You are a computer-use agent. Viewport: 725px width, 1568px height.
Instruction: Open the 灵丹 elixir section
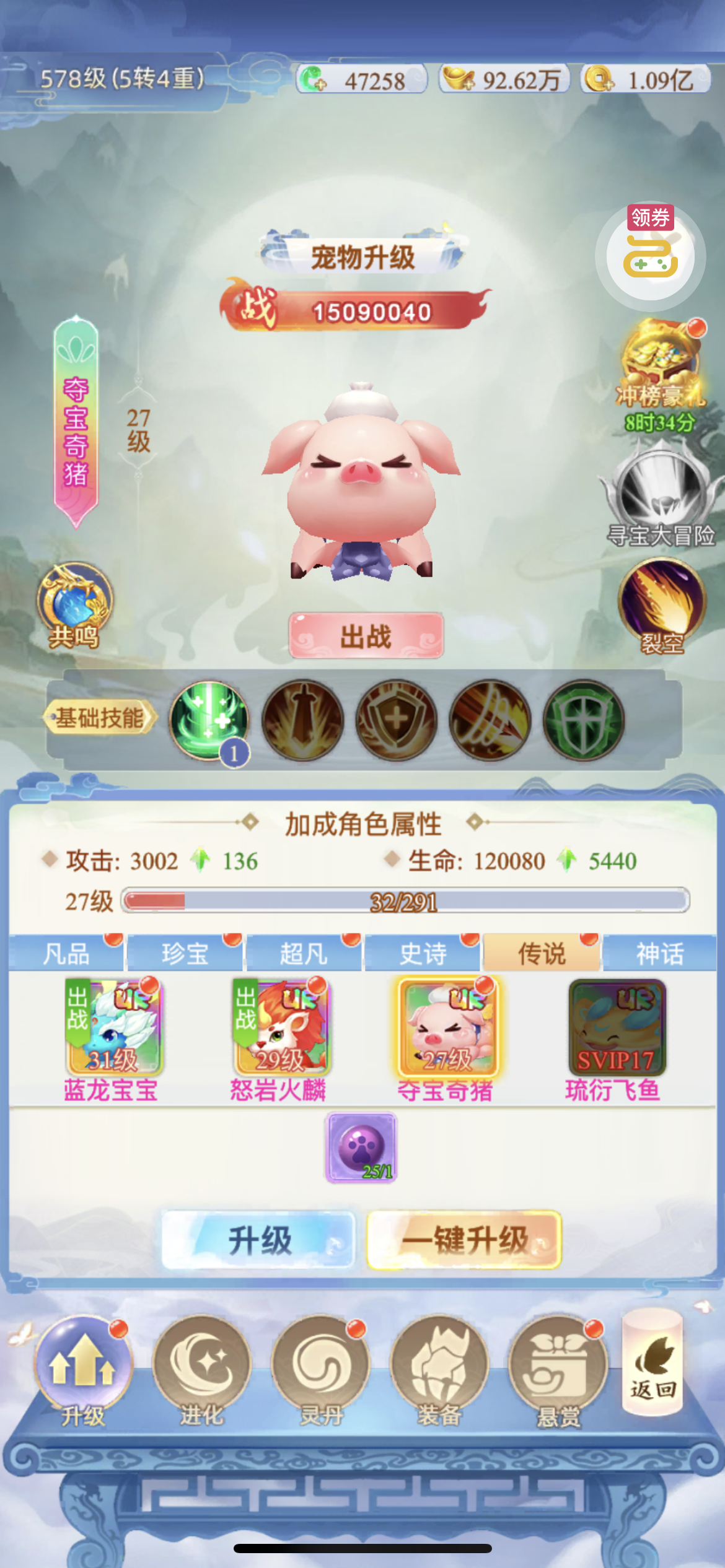coord(320,1369)
